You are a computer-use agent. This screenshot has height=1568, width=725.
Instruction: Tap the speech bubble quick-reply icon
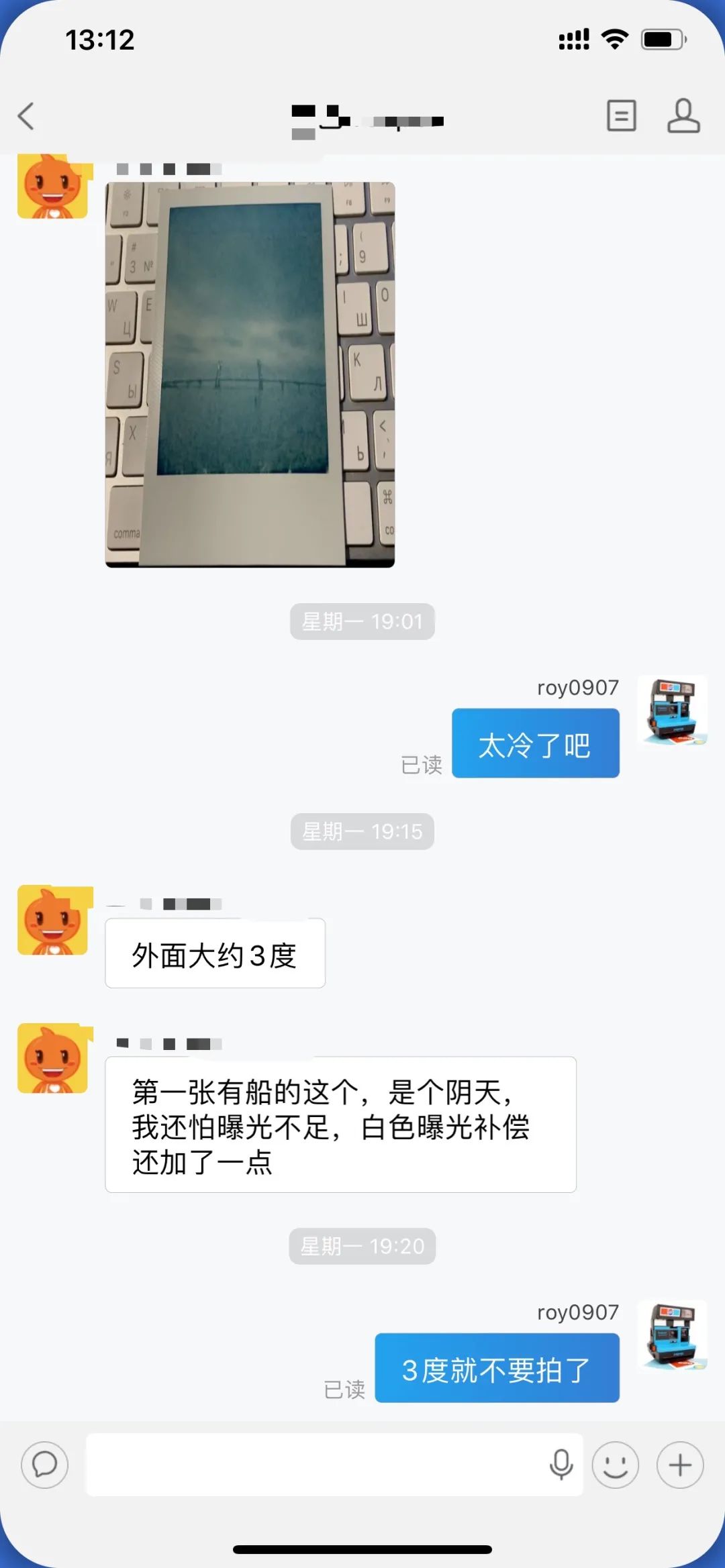tap(45, 1464)
